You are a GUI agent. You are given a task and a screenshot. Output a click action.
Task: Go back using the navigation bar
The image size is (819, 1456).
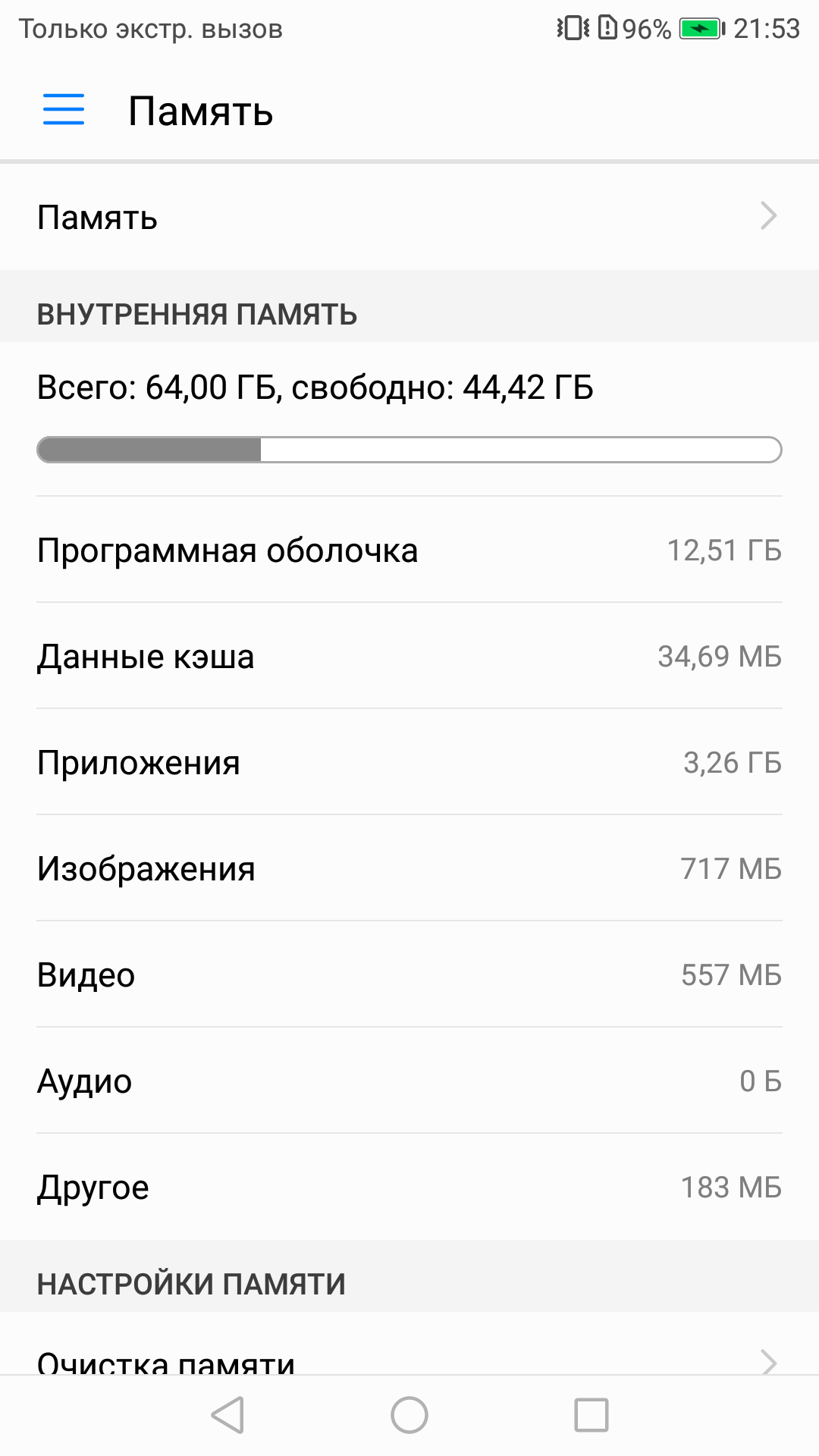tap(227, 1415)
